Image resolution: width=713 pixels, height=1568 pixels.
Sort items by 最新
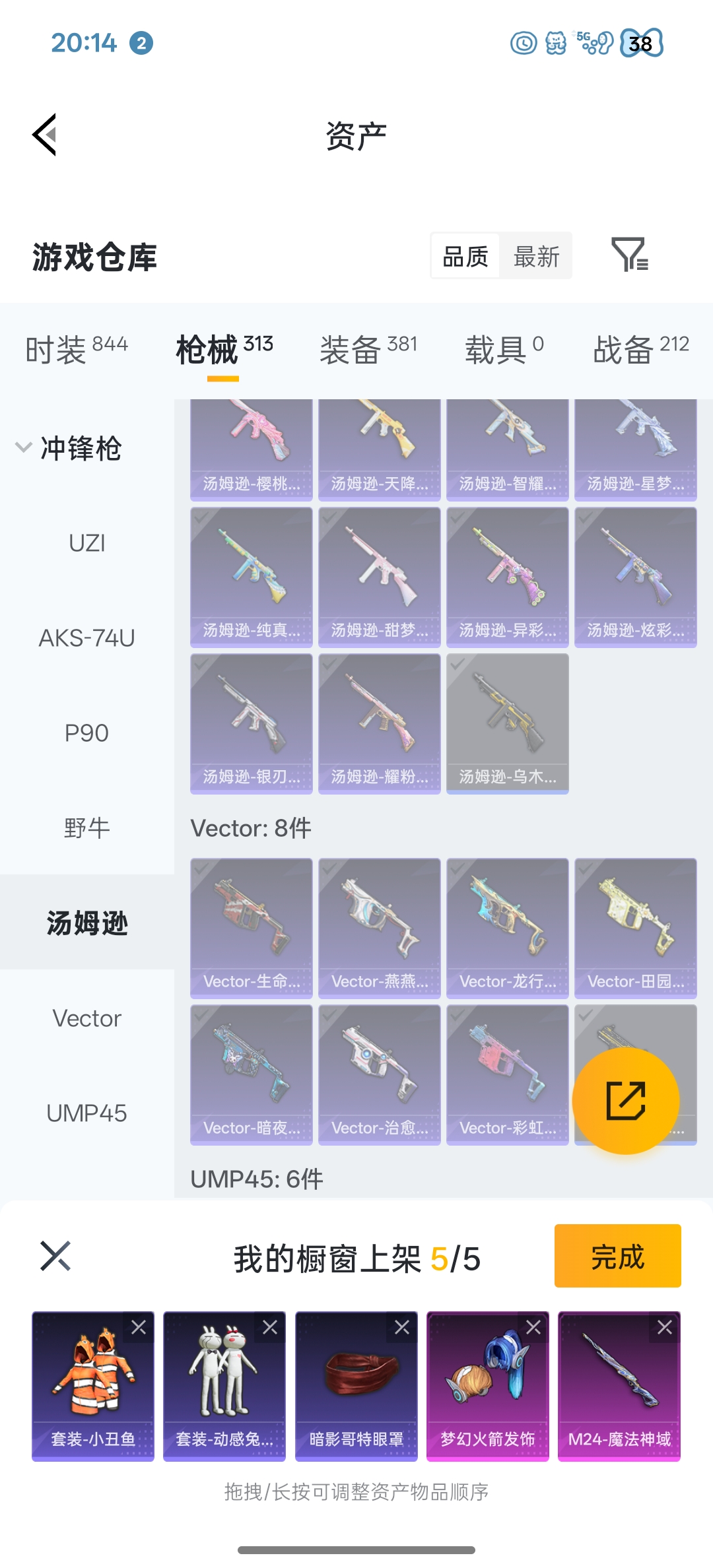(536, 256)
